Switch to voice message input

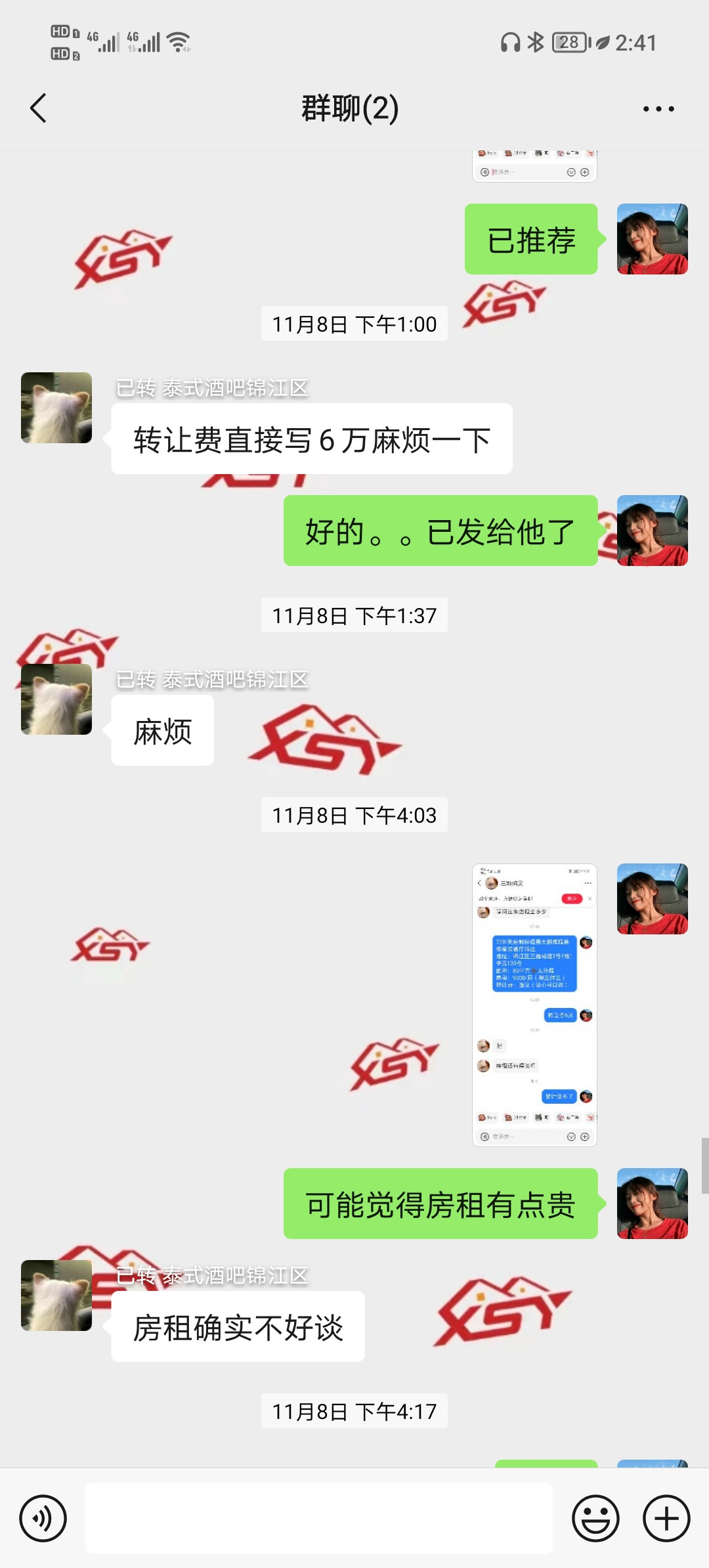click(x=43, y=1518)
